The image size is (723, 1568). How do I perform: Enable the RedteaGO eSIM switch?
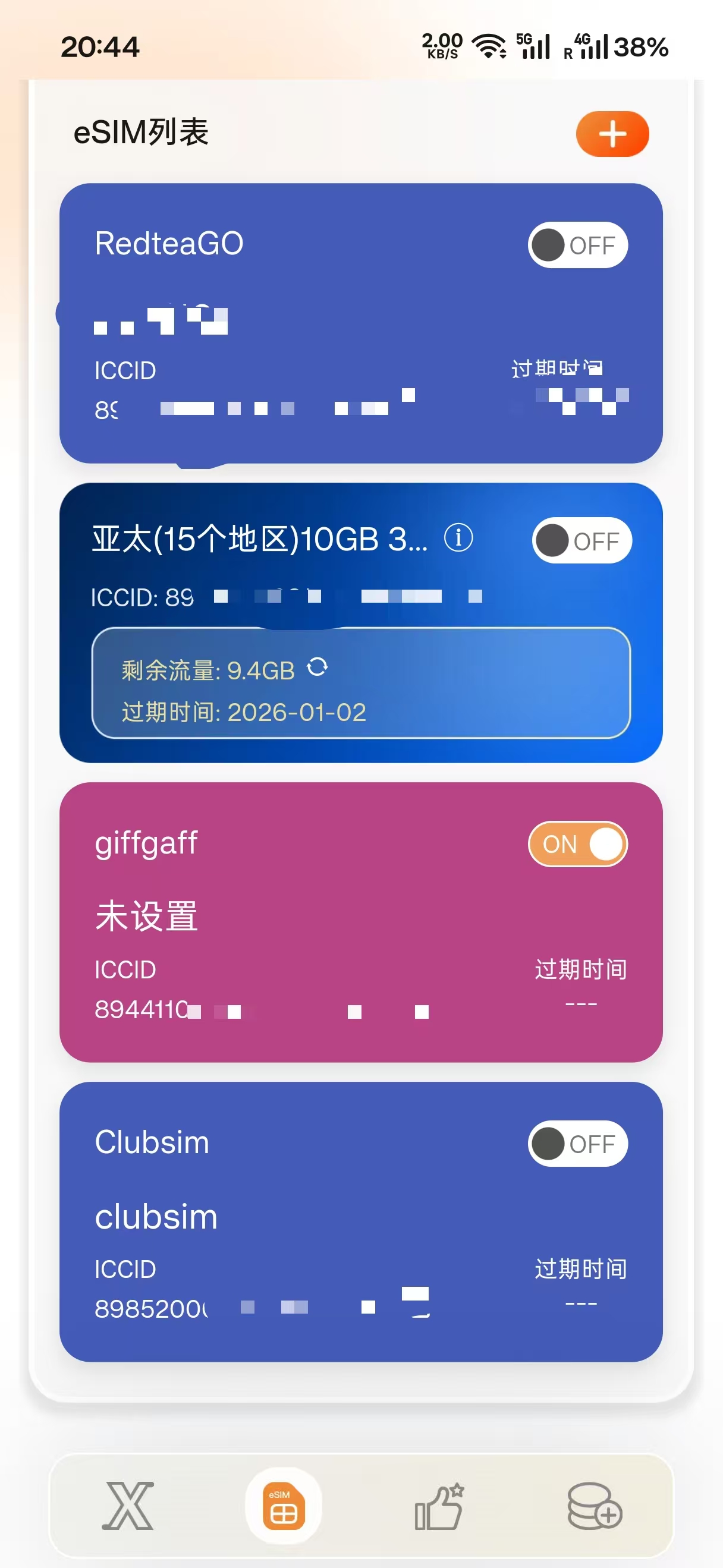coord(577,245)
